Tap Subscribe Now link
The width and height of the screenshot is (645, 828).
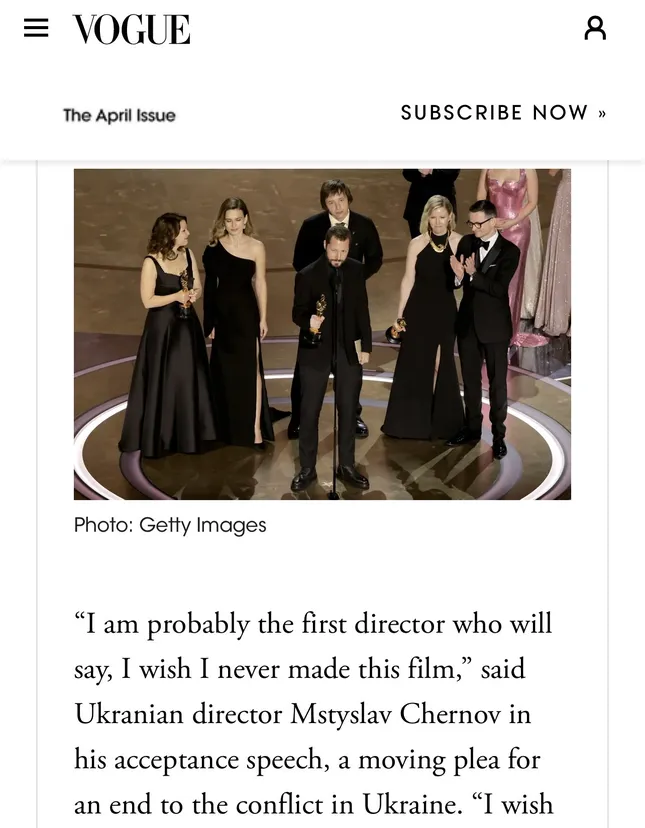503,113
